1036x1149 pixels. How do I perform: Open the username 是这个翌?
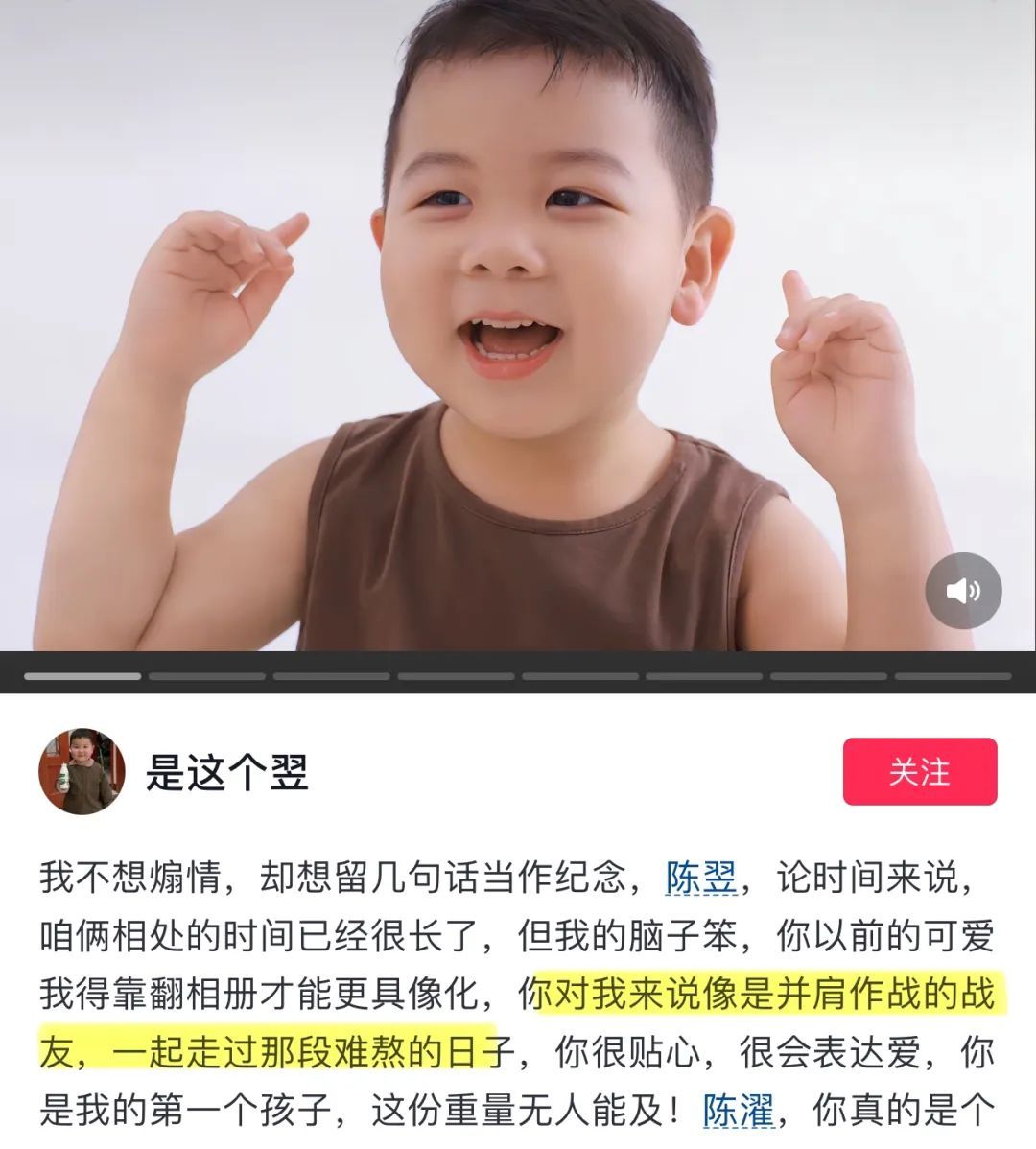[227, 771]
